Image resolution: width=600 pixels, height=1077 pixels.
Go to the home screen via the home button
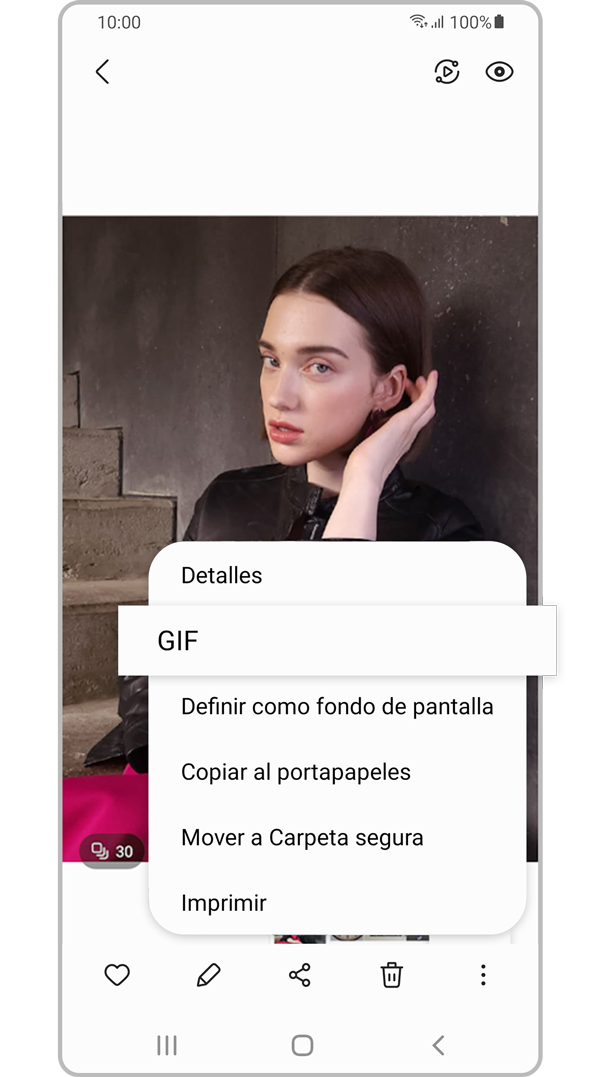click(x=302, y=1045)
